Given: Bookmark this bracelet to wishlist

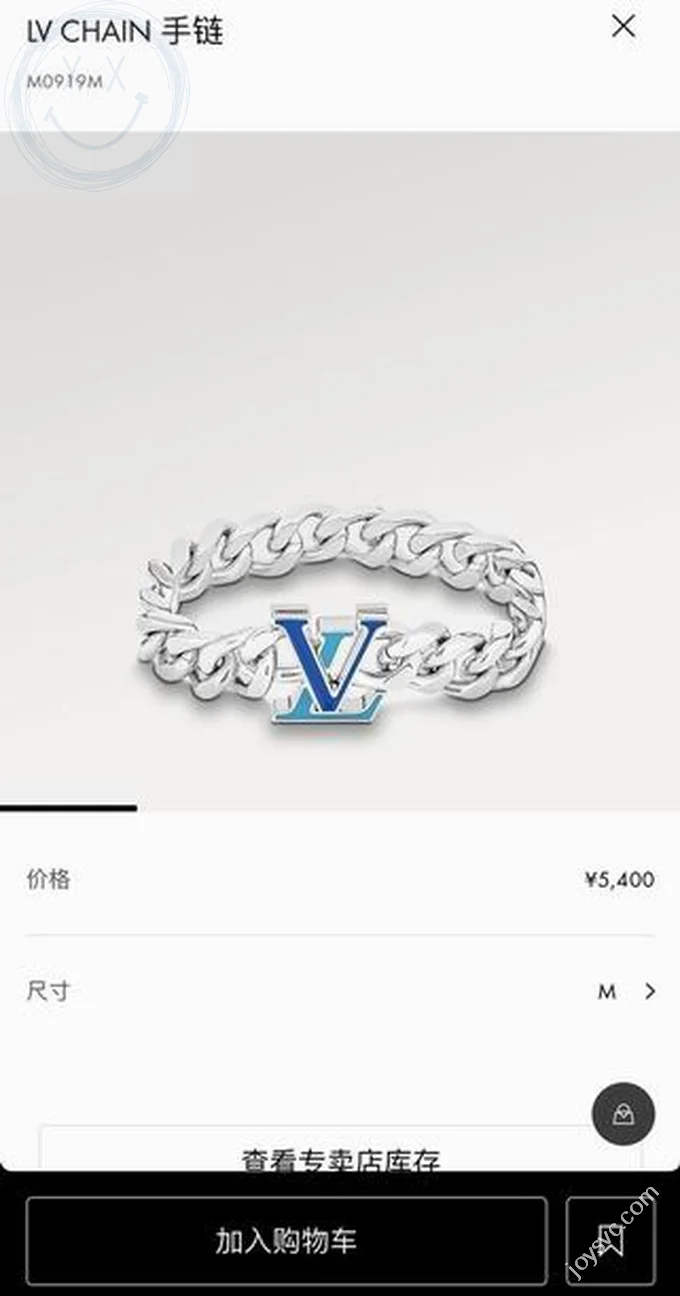Looking at the screenshot, I should point(610,1241).
